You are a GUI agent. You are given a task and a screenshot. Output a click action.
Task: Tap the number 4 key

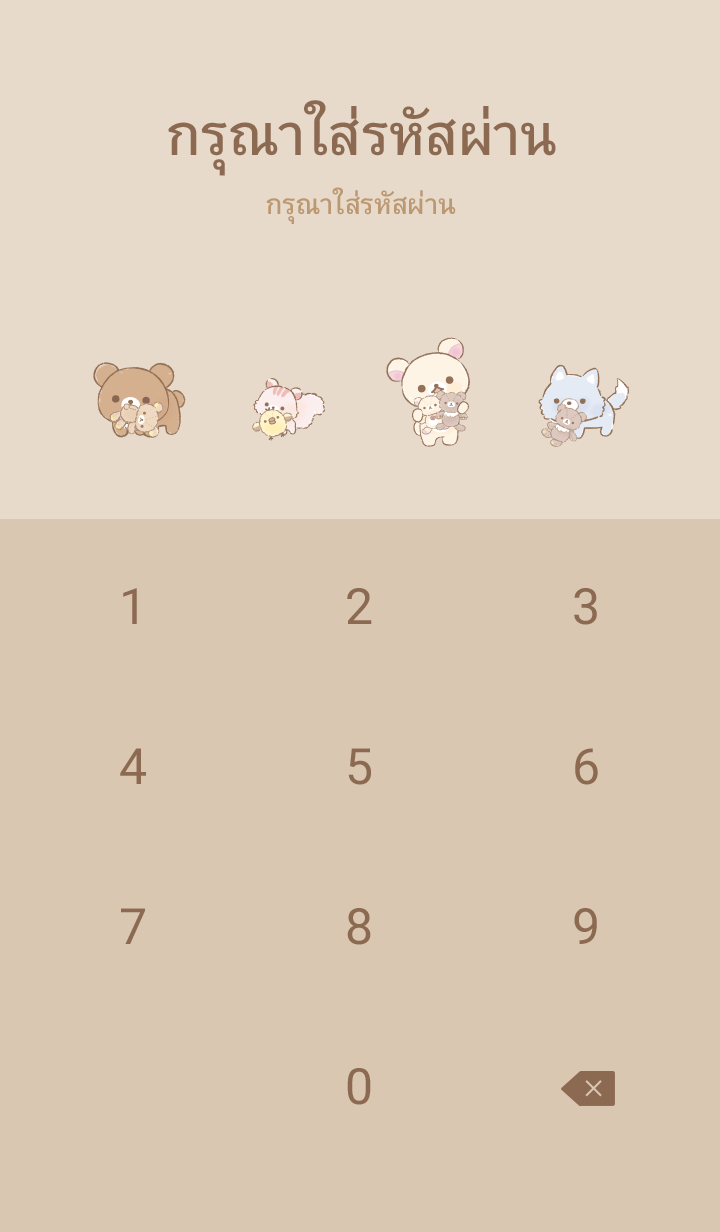pos(132,767)
